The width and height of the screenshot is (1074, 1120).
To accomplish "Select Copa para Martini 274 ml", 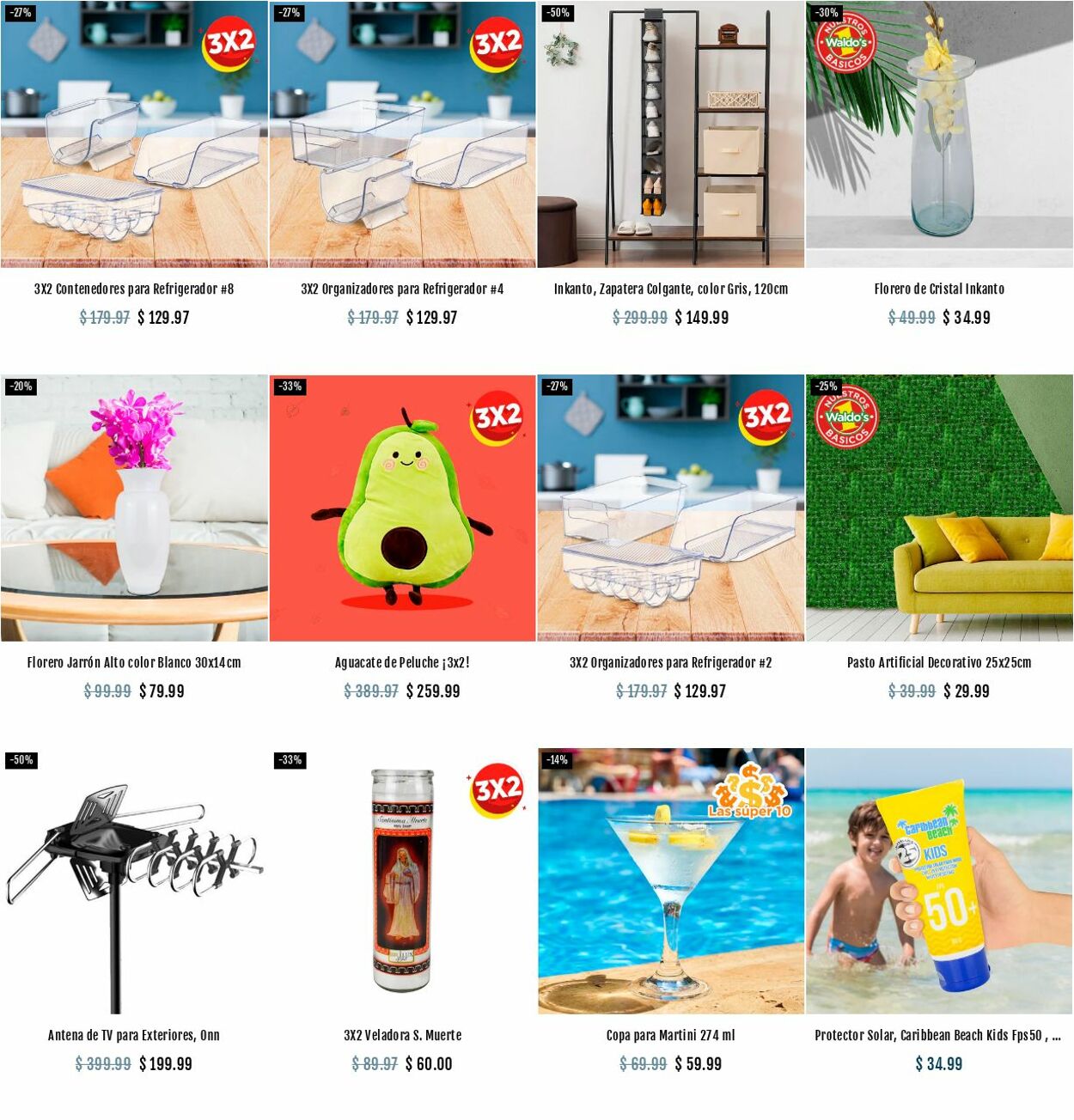I will (670, 1035).
